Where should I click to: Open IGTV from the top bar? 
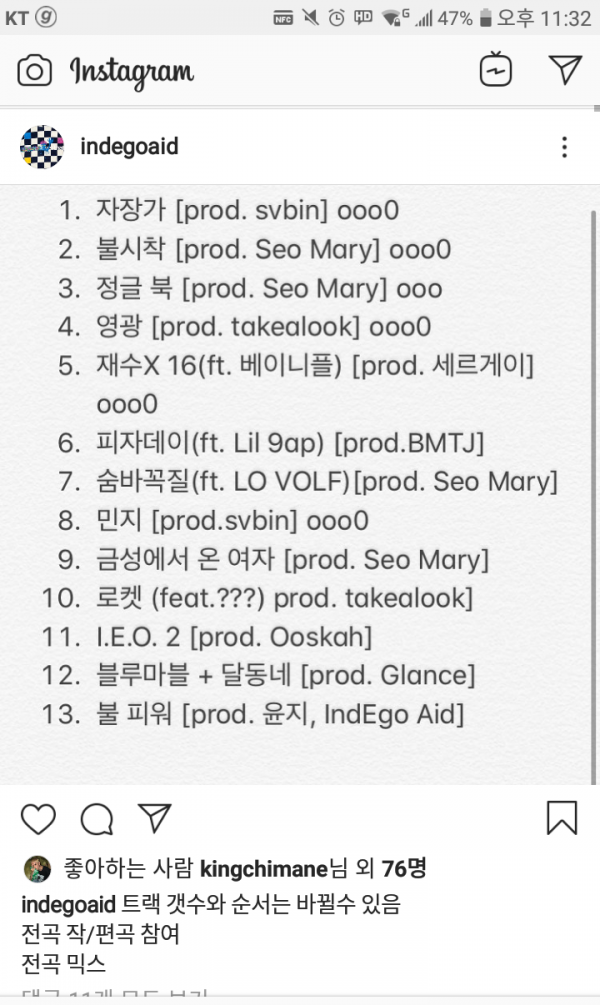496,70
